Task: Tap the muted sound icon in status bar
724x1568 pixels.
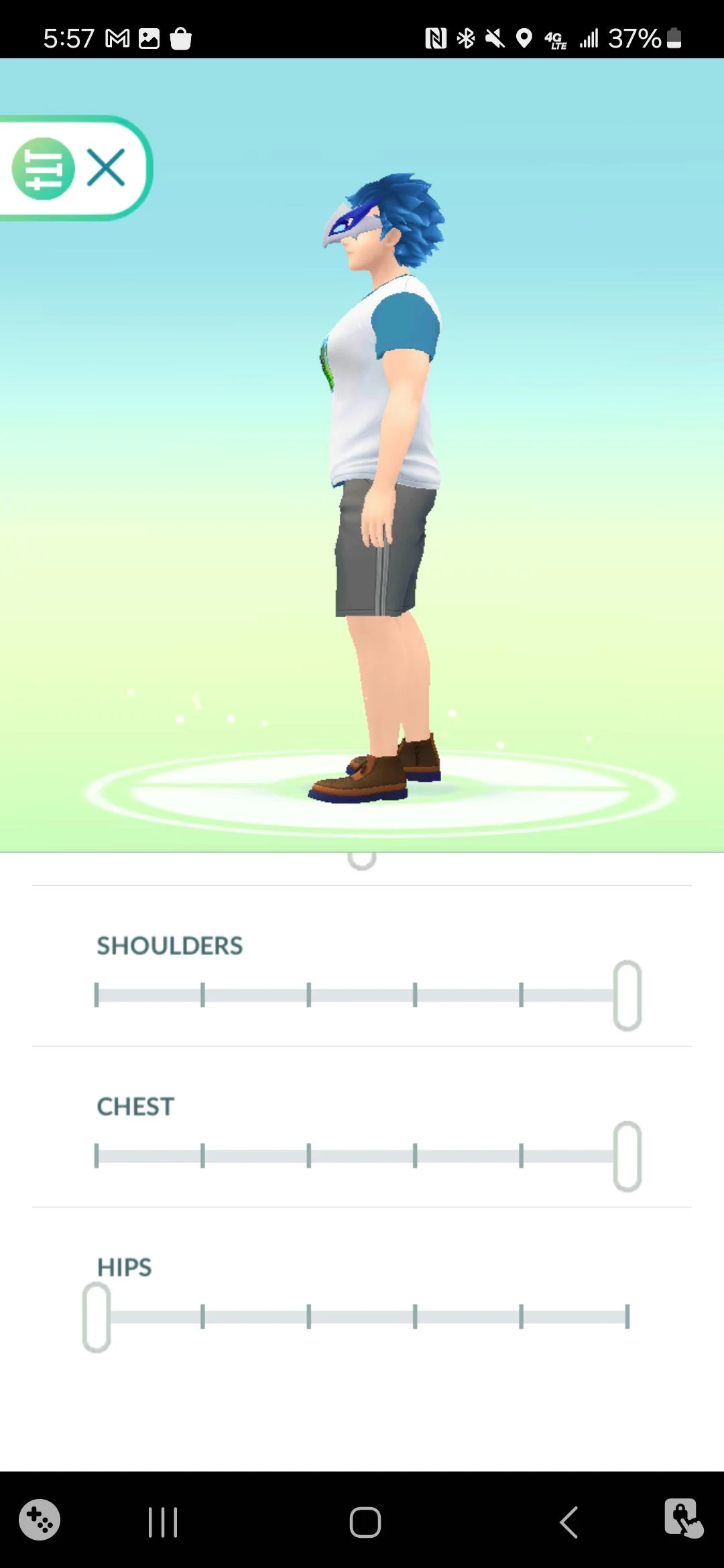Action: click(x=494, y=39)
